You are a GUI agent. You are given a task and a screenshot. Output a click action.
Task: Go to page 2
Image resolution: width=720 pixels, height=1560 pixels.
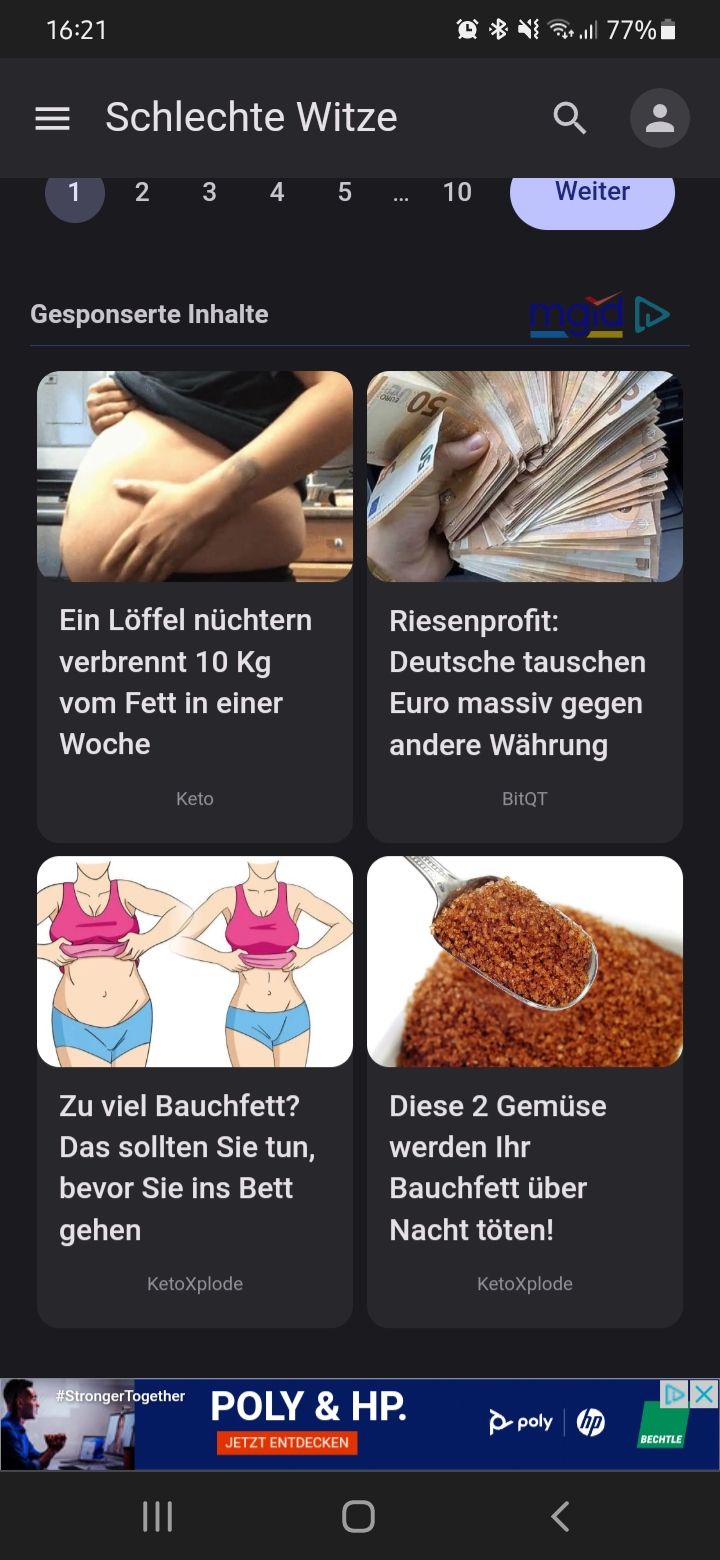click(x=142, y=192)
